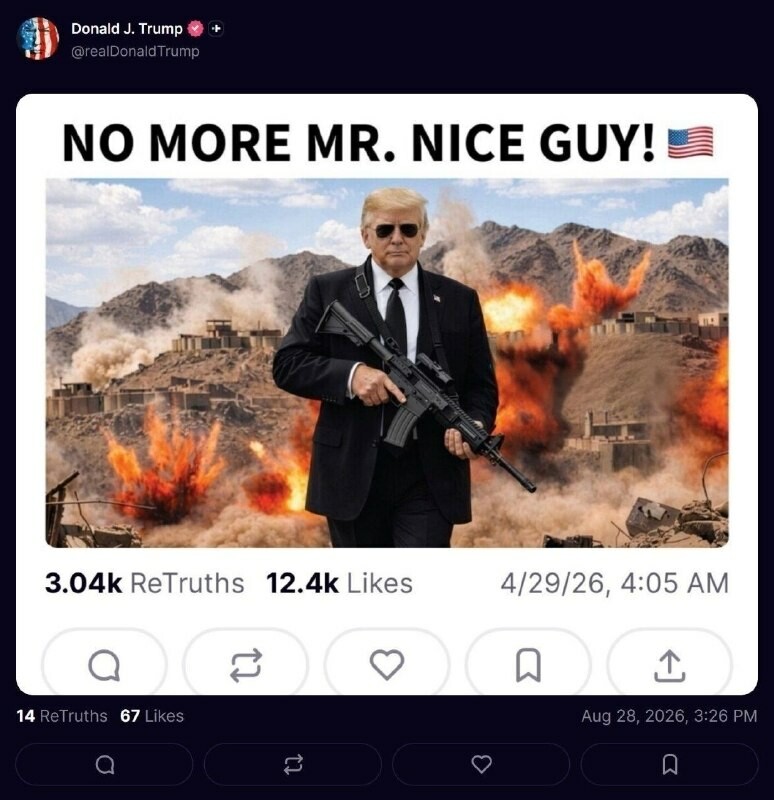
Task: Tap the plus icon next to the verified badge
Action: [x=216, y=29]
